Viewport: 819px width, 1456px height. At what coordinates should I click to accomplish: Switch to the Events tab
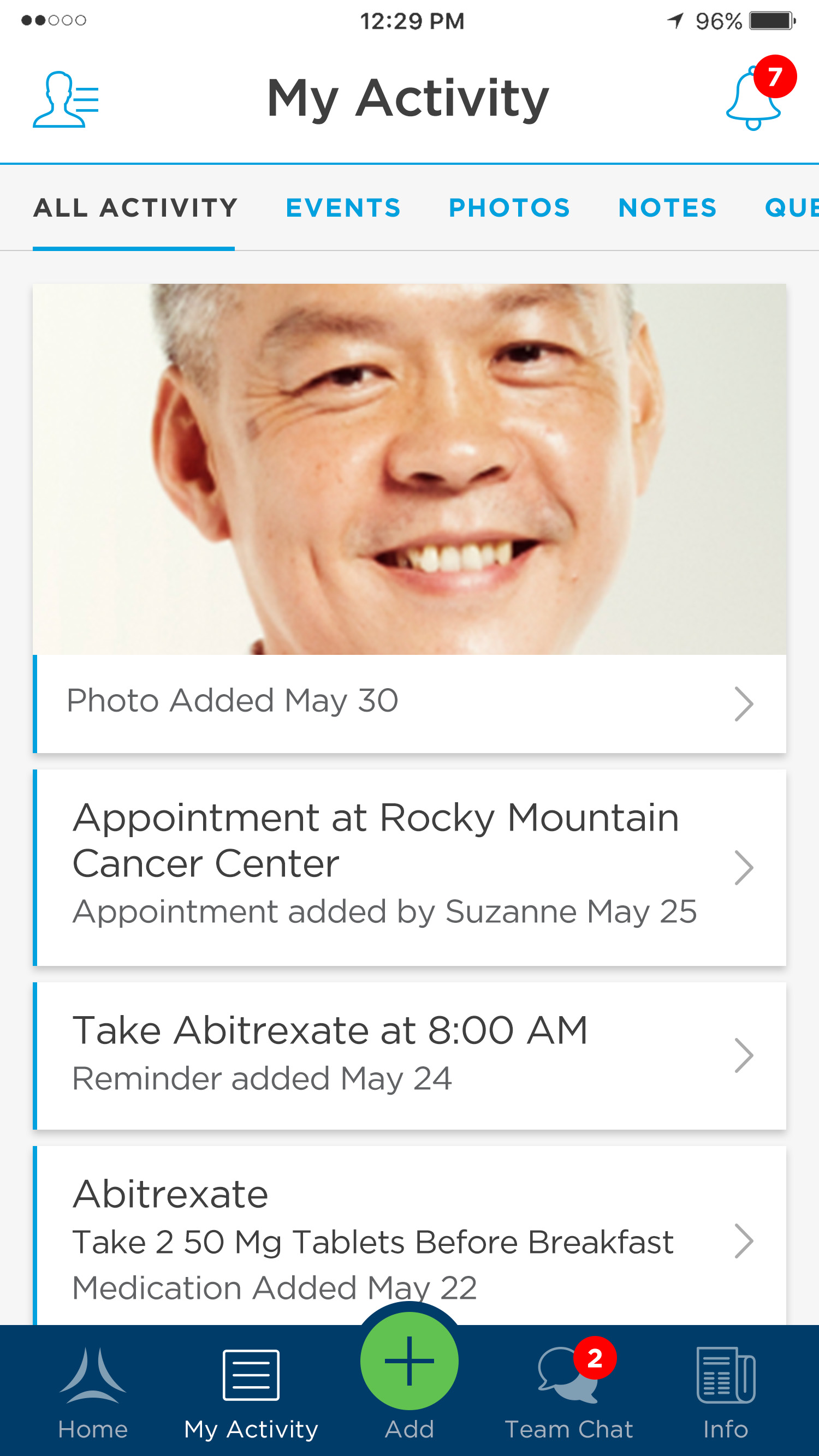tap(343, 208)
